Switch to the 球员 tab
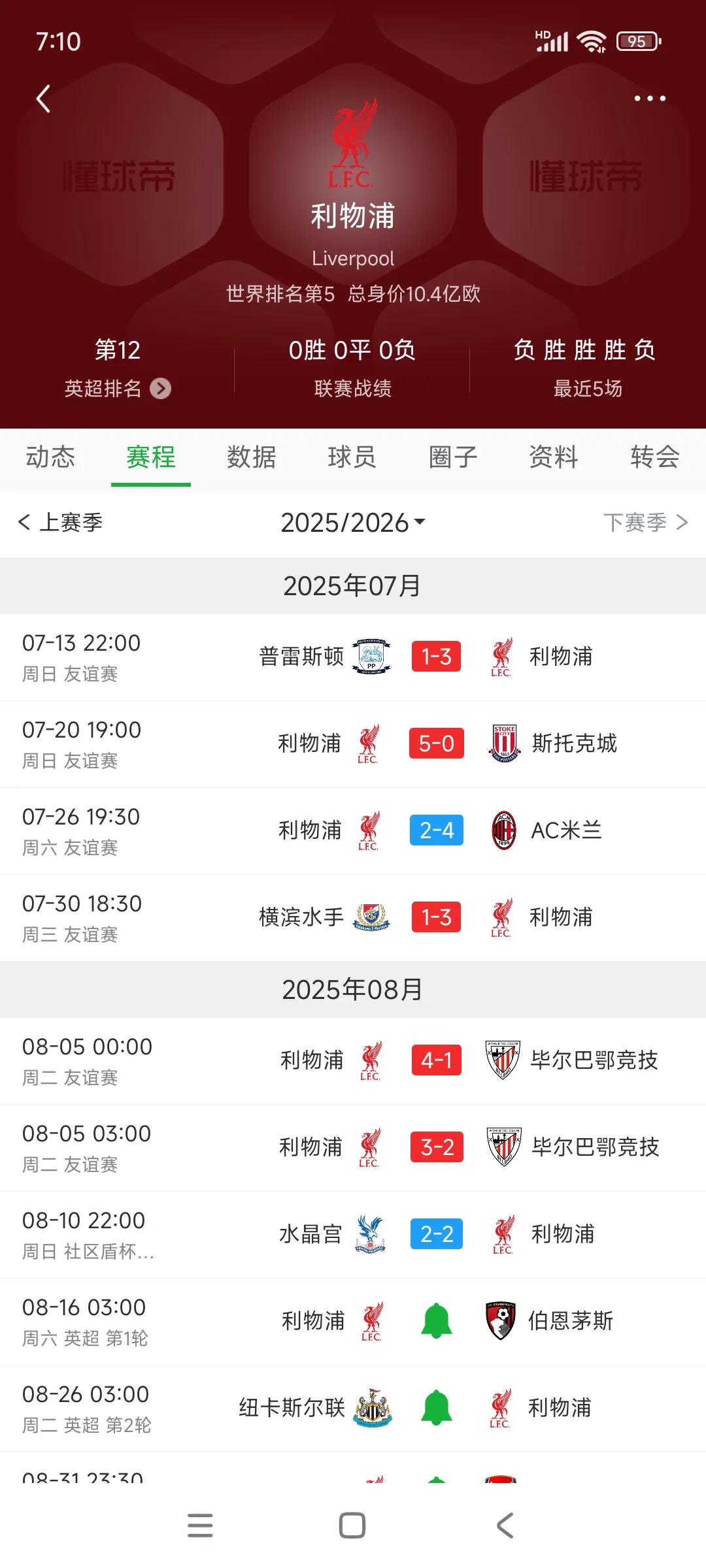The width and height of the screenshot is (706, 1568). (352, 457)
